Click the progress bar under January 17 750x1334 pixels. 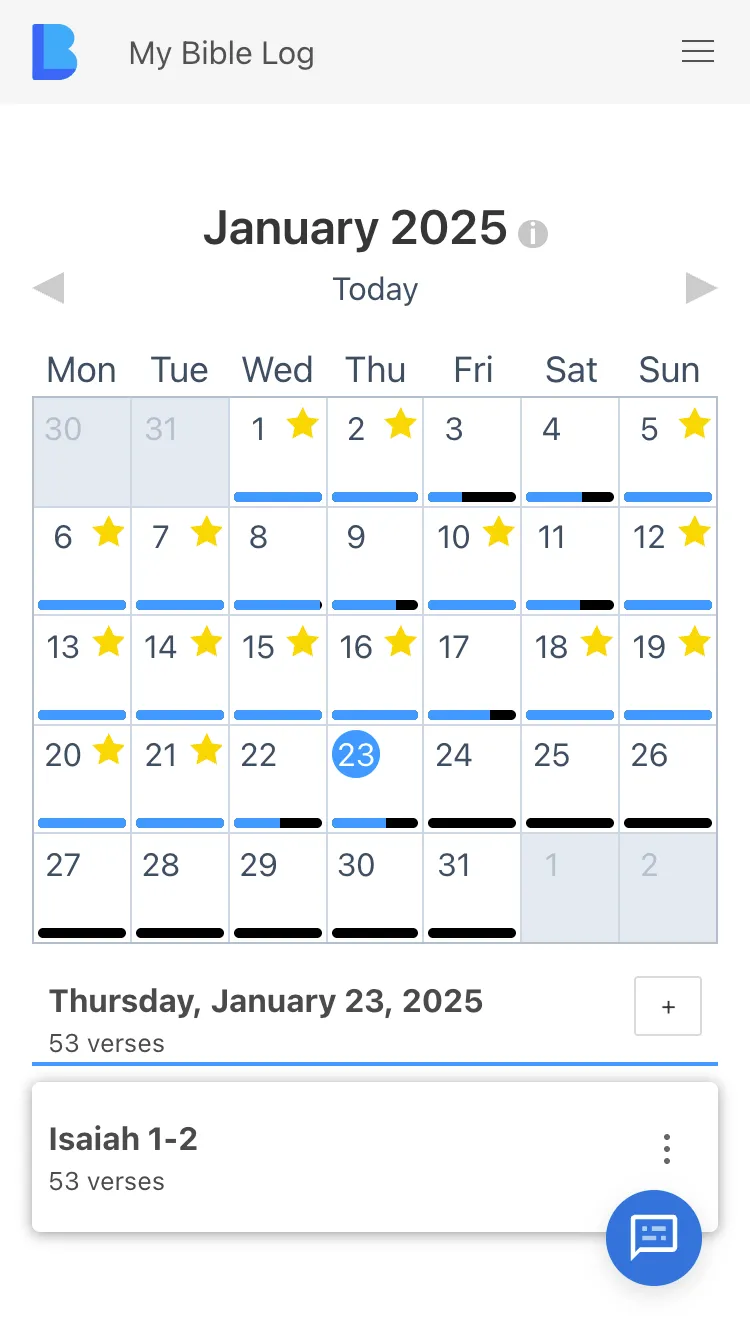pos(472,714)
